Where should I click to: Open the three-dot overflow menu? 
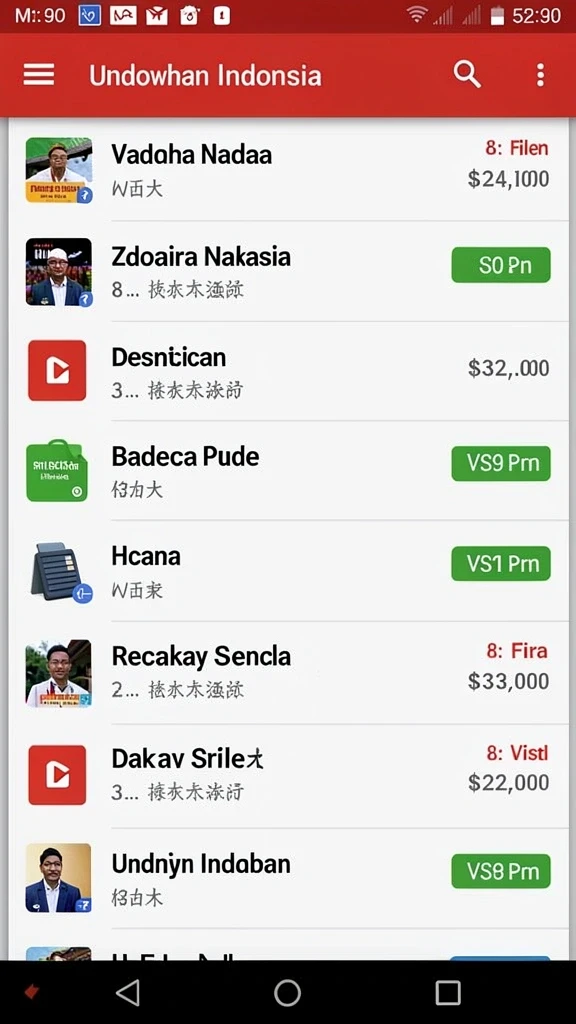[x=540, y=75]
